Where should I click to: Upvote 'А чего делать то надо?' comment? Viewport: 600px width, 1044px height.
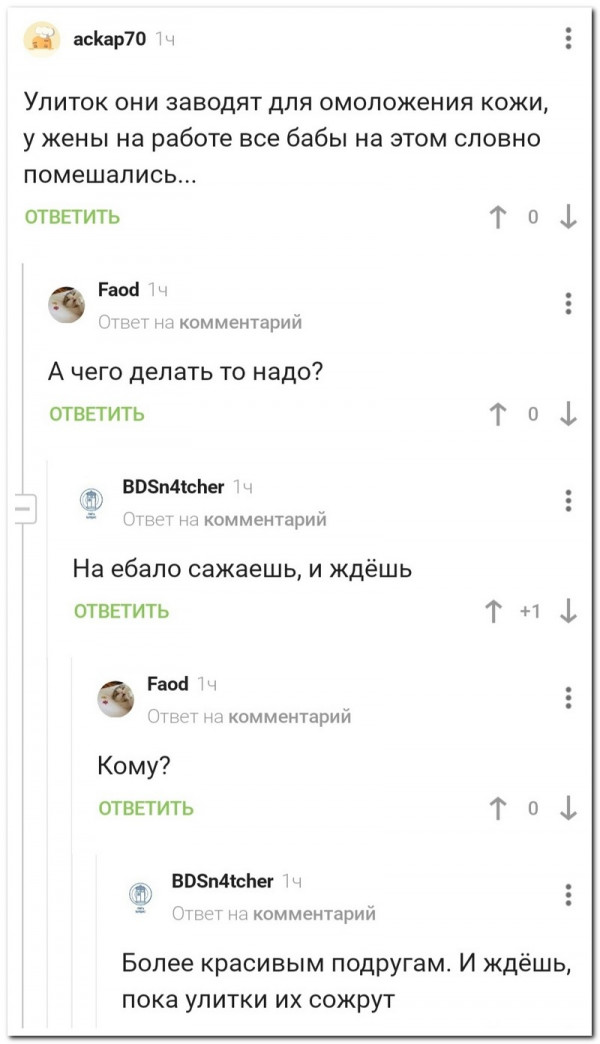click(x=498, y=414)
